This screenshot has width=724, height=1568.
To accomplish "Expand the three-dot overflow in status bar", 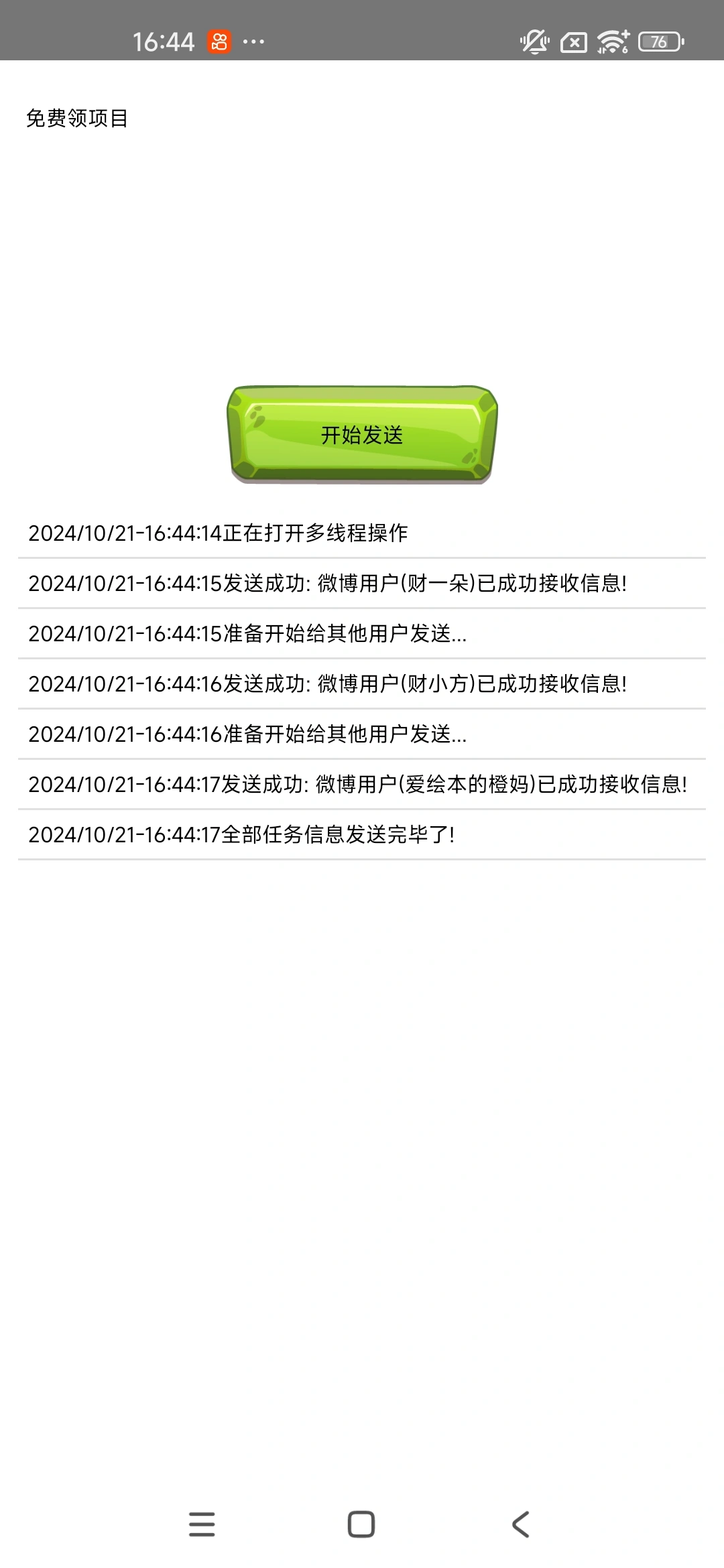I will coord(255,42).
